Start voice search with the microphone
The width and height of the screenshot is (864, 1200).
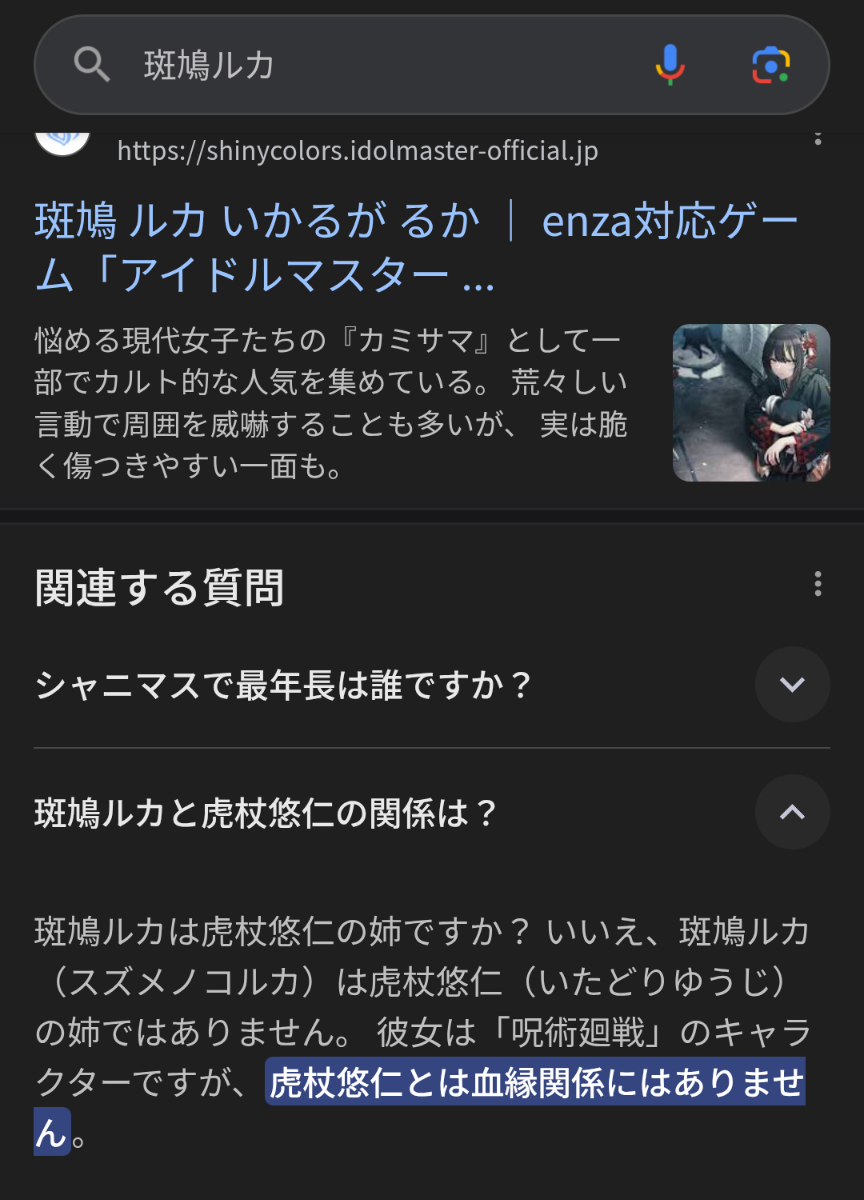pos(670,66)
